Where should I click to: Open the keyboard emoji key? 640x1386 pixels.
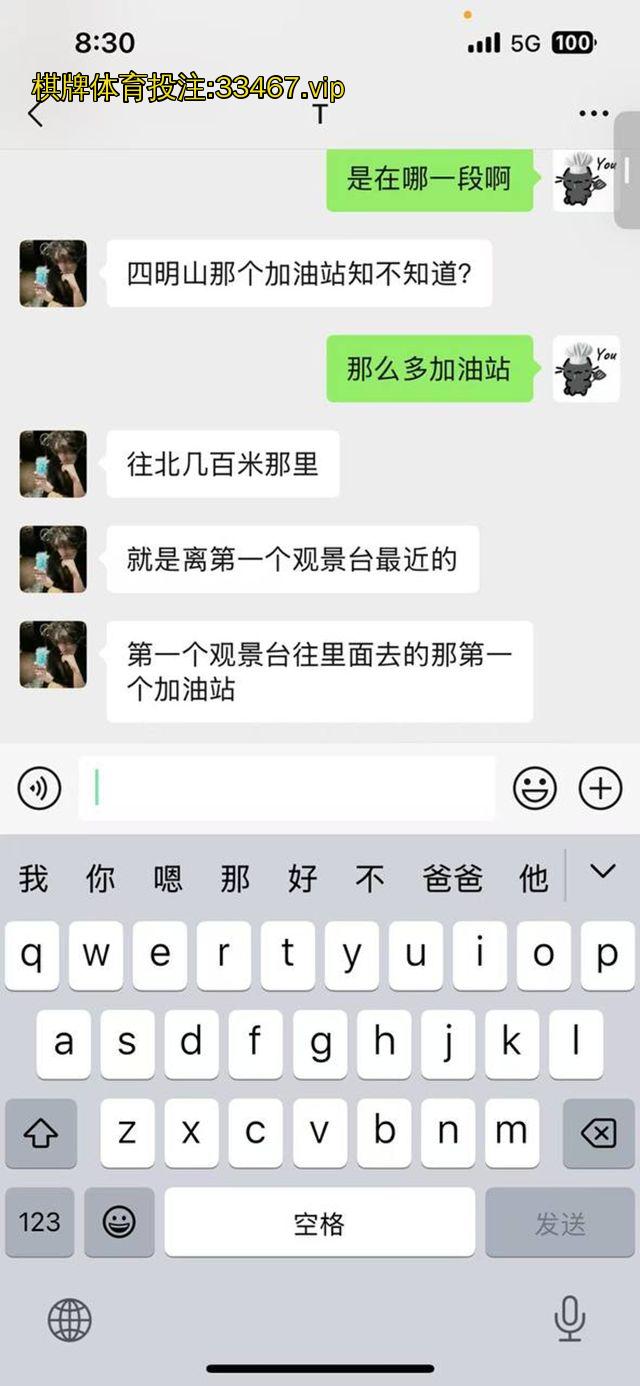point(119,1222)
